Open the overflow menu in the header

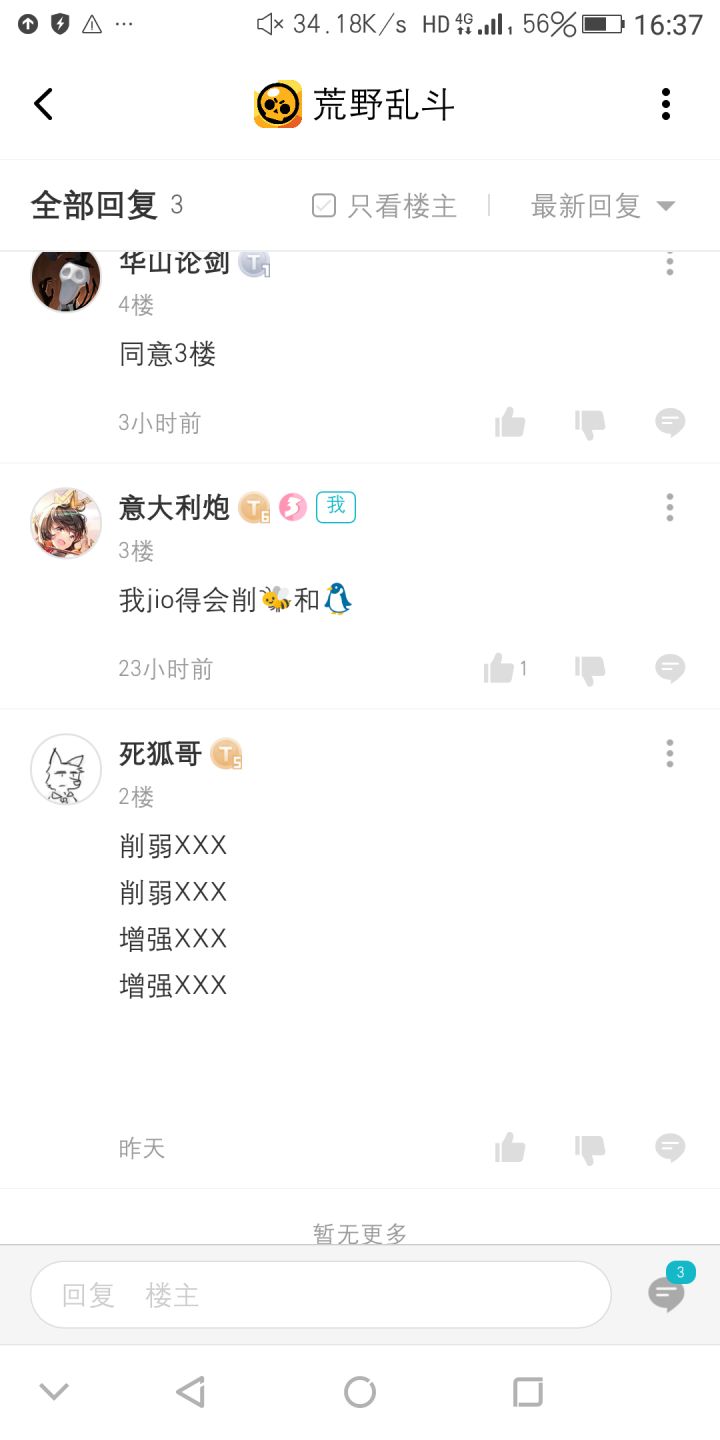coord(666,104)
